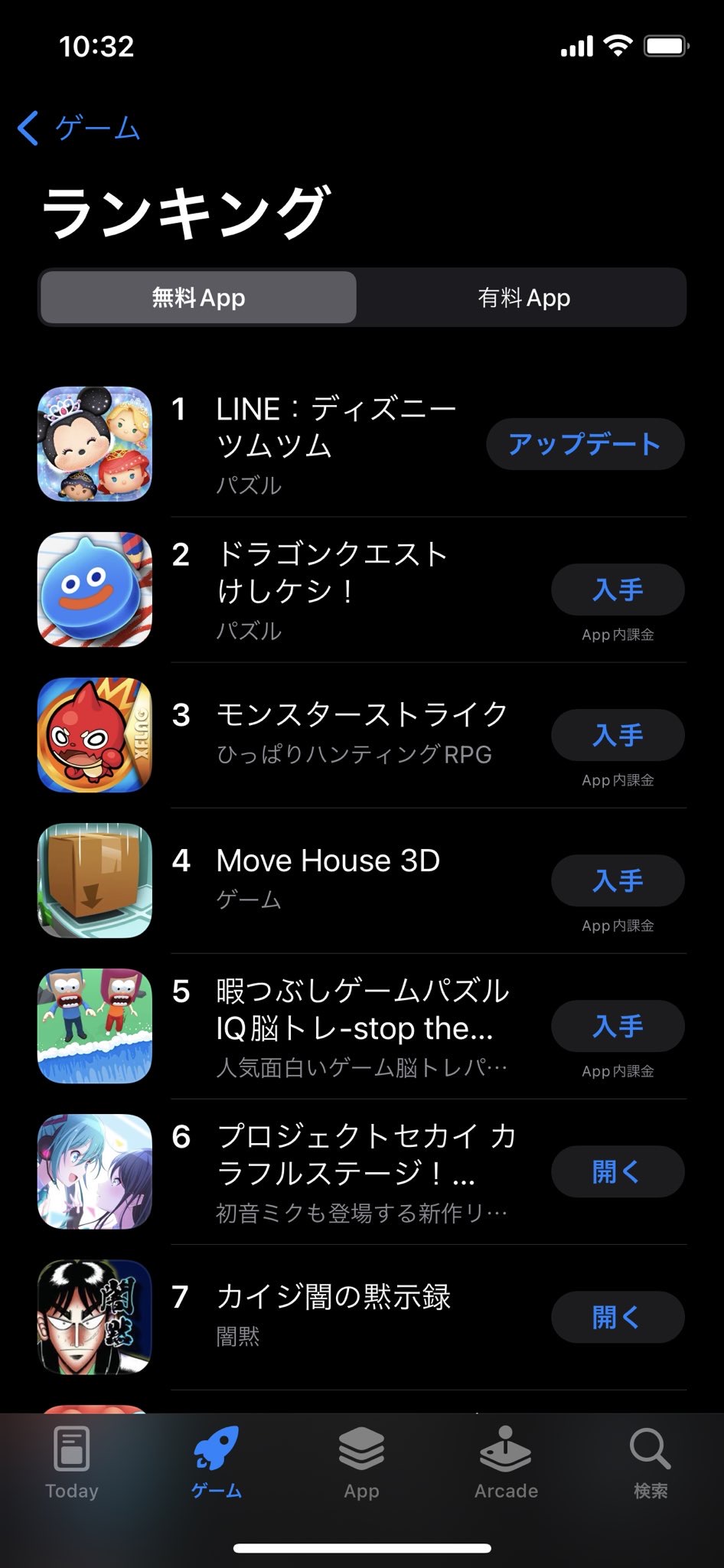
Task: Open プロジェクトセカイ with the 開く button
Action: point(618,1171)
